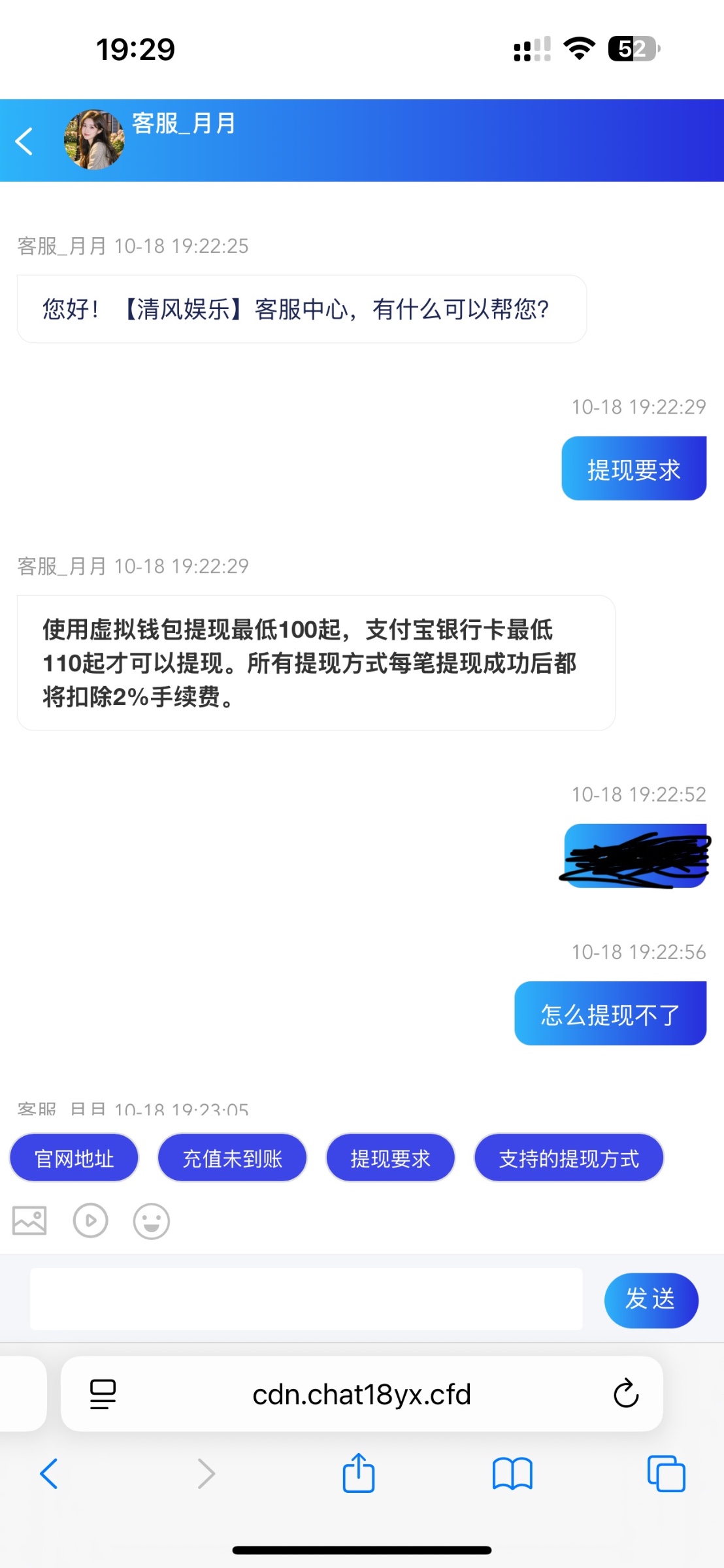Open Safari bookmarks
The width and height of the screenshot is (724, 1568).
512,1474
